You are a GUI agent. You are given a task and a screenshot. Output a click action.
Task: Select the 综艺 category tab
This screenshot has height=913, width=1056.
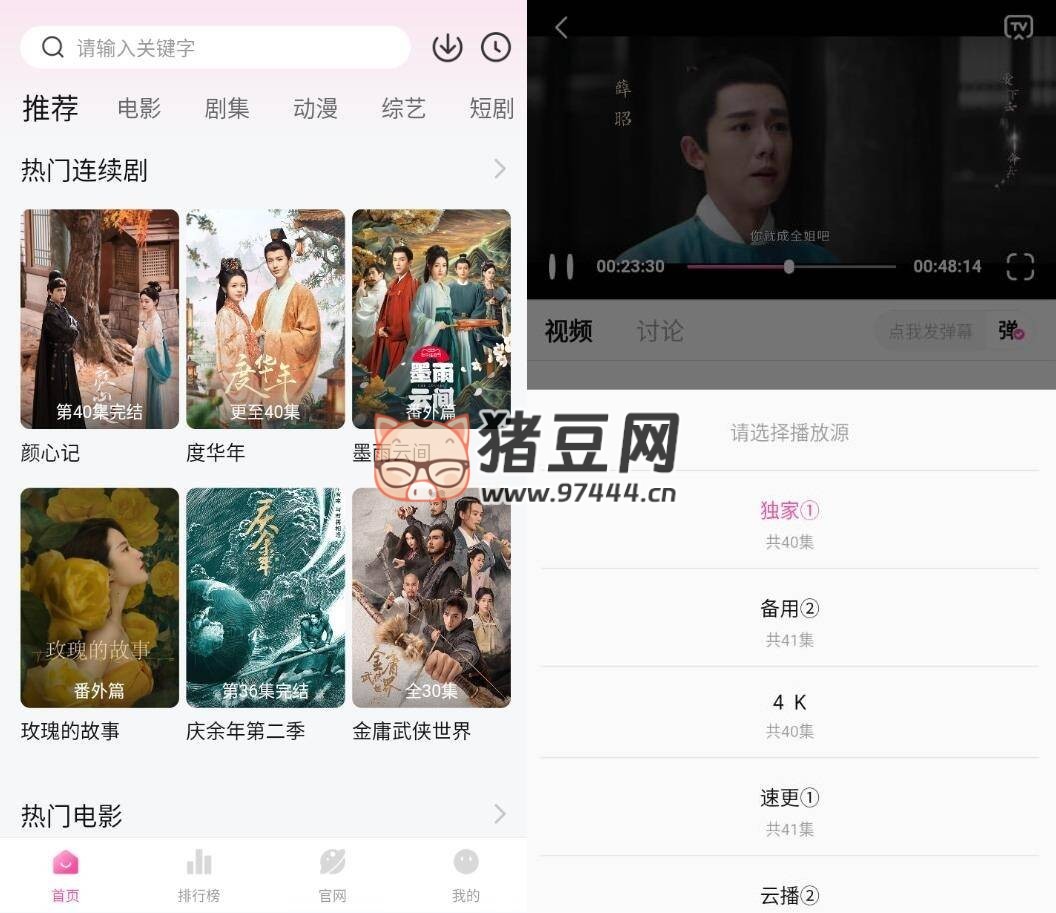(403, 109)
